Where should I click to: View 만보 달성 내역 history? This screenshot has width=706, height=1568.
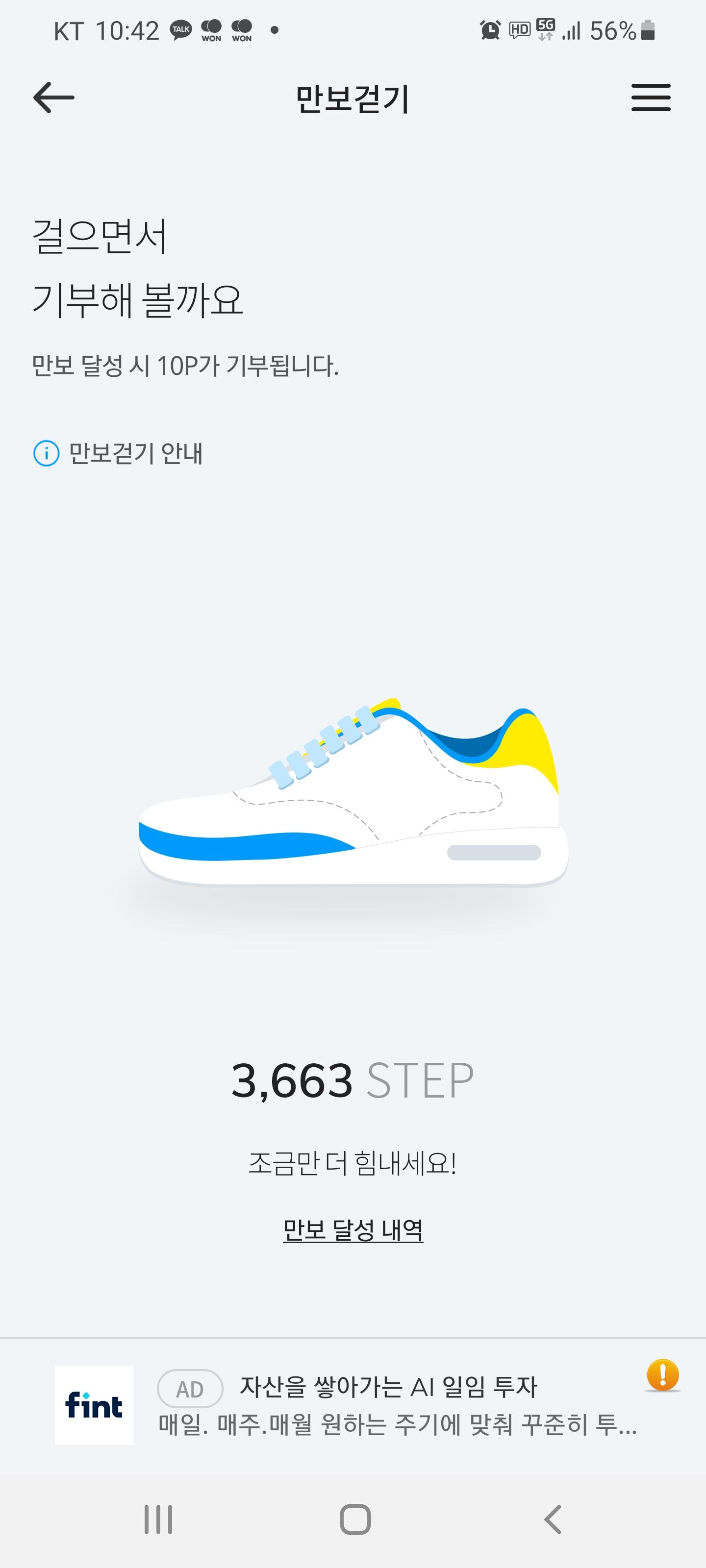pyautogui.click(x=353, y=1230)
